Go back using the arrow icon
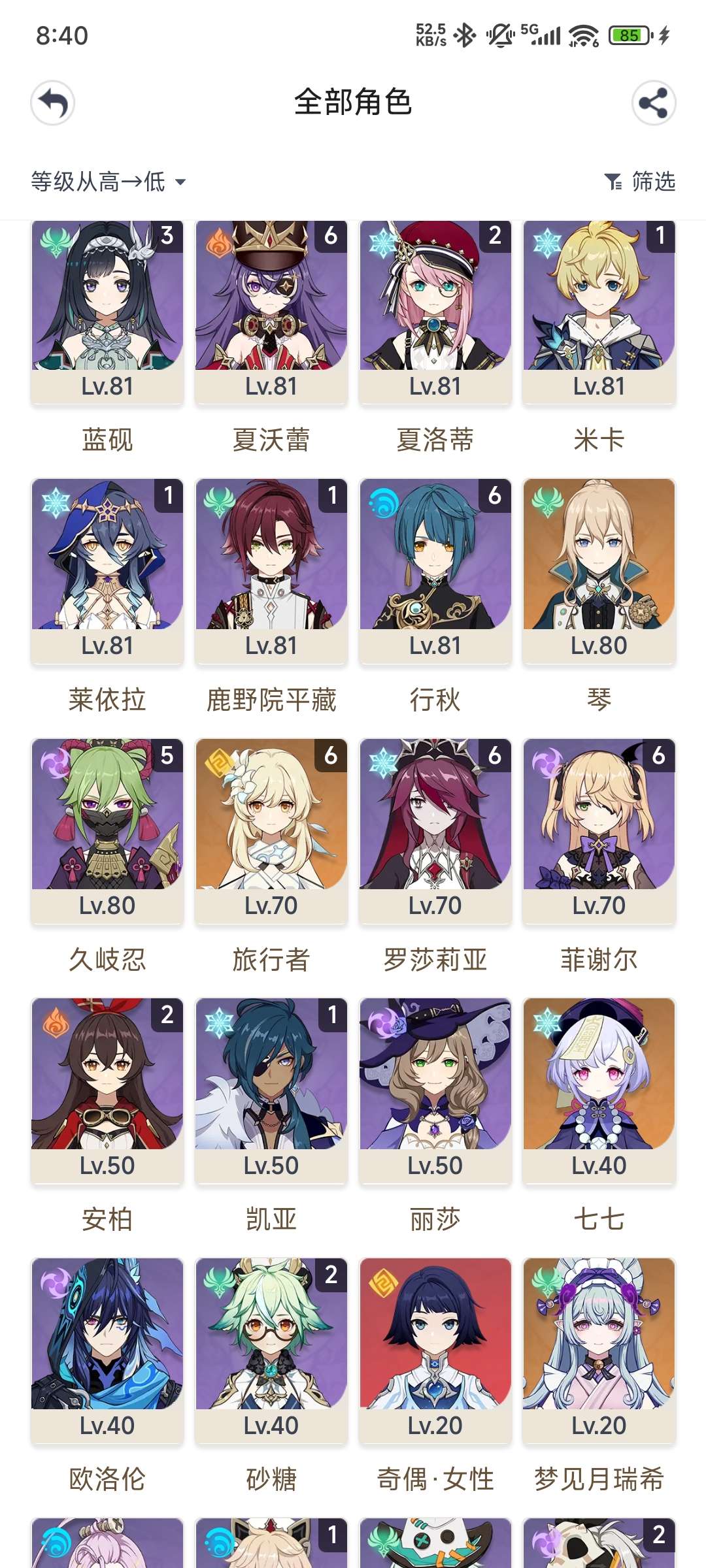 tap(53, 103)
